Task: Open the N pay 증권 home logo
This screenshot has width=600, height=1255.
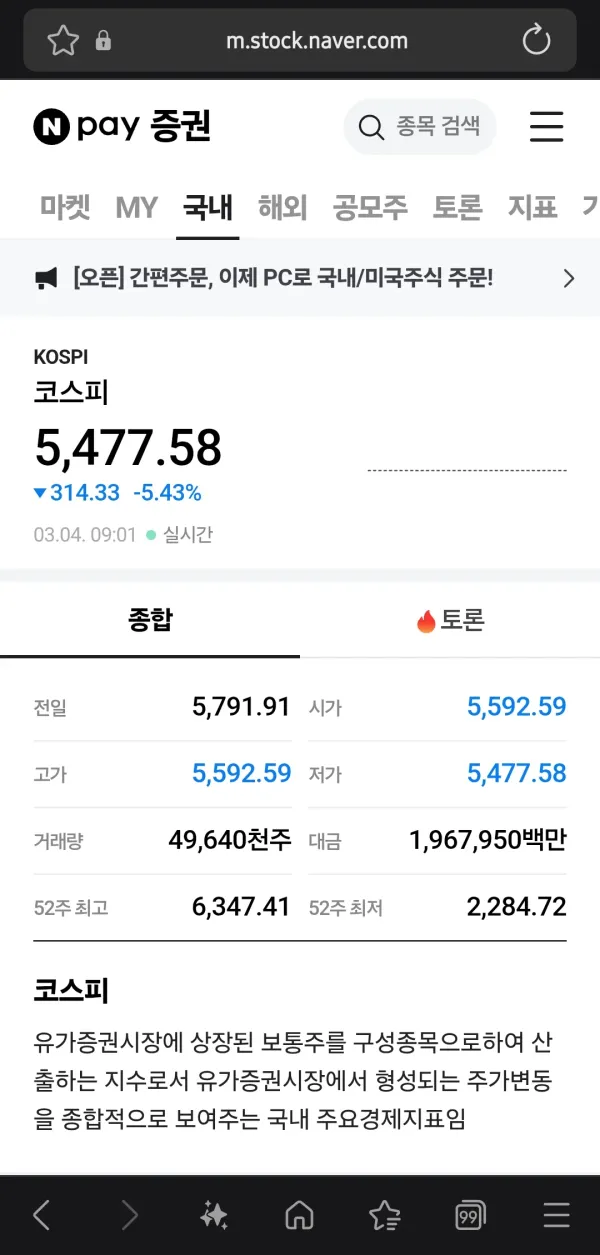Action: tap(122, 127)
